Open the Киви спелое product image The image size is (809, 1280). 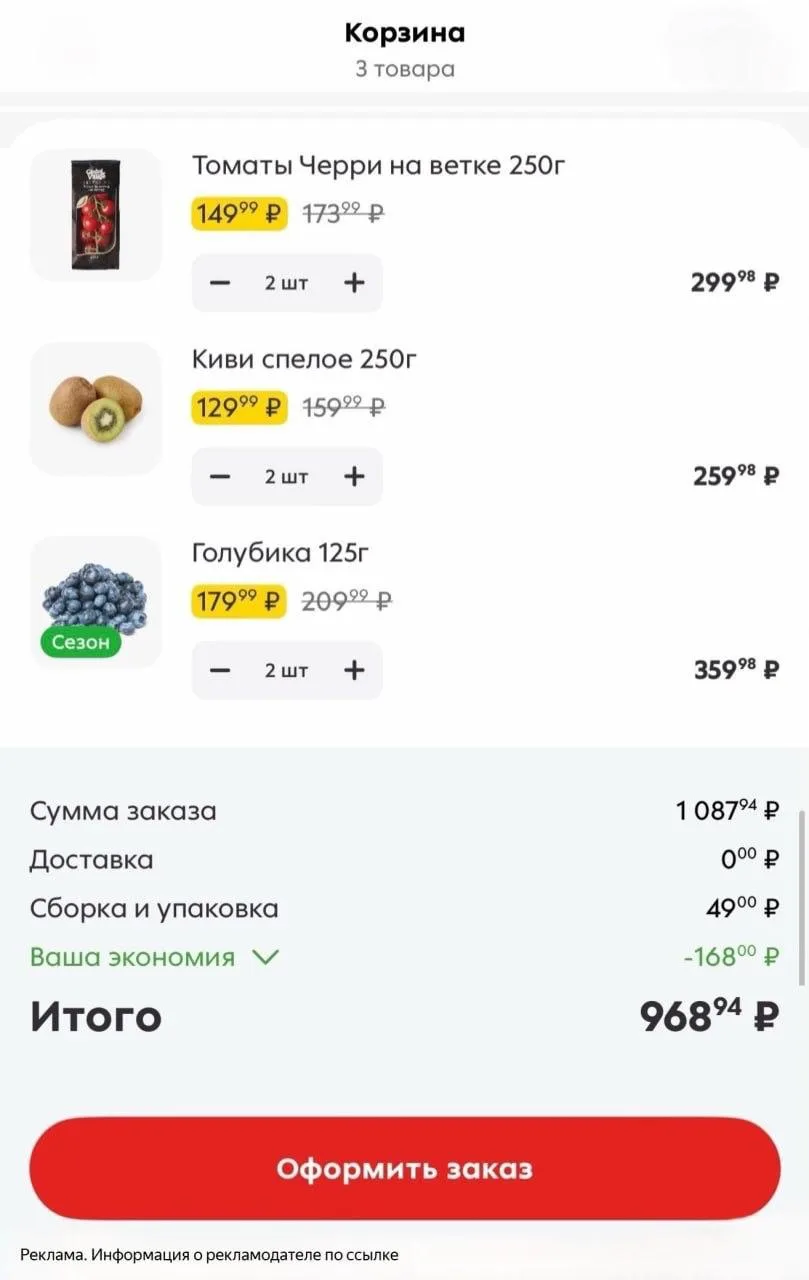point(96,409)
